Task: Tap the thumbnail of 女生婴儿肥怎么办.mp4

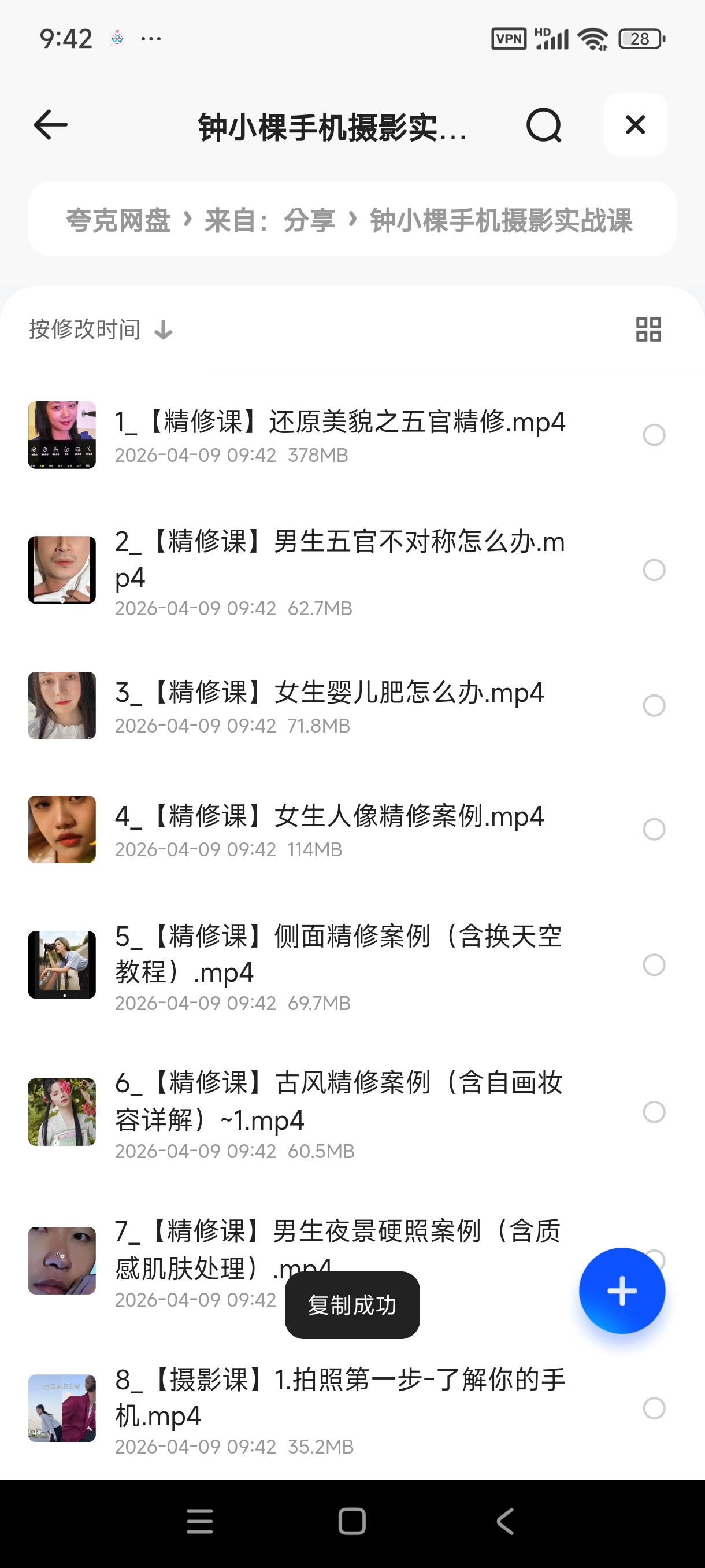Action: 61,705
